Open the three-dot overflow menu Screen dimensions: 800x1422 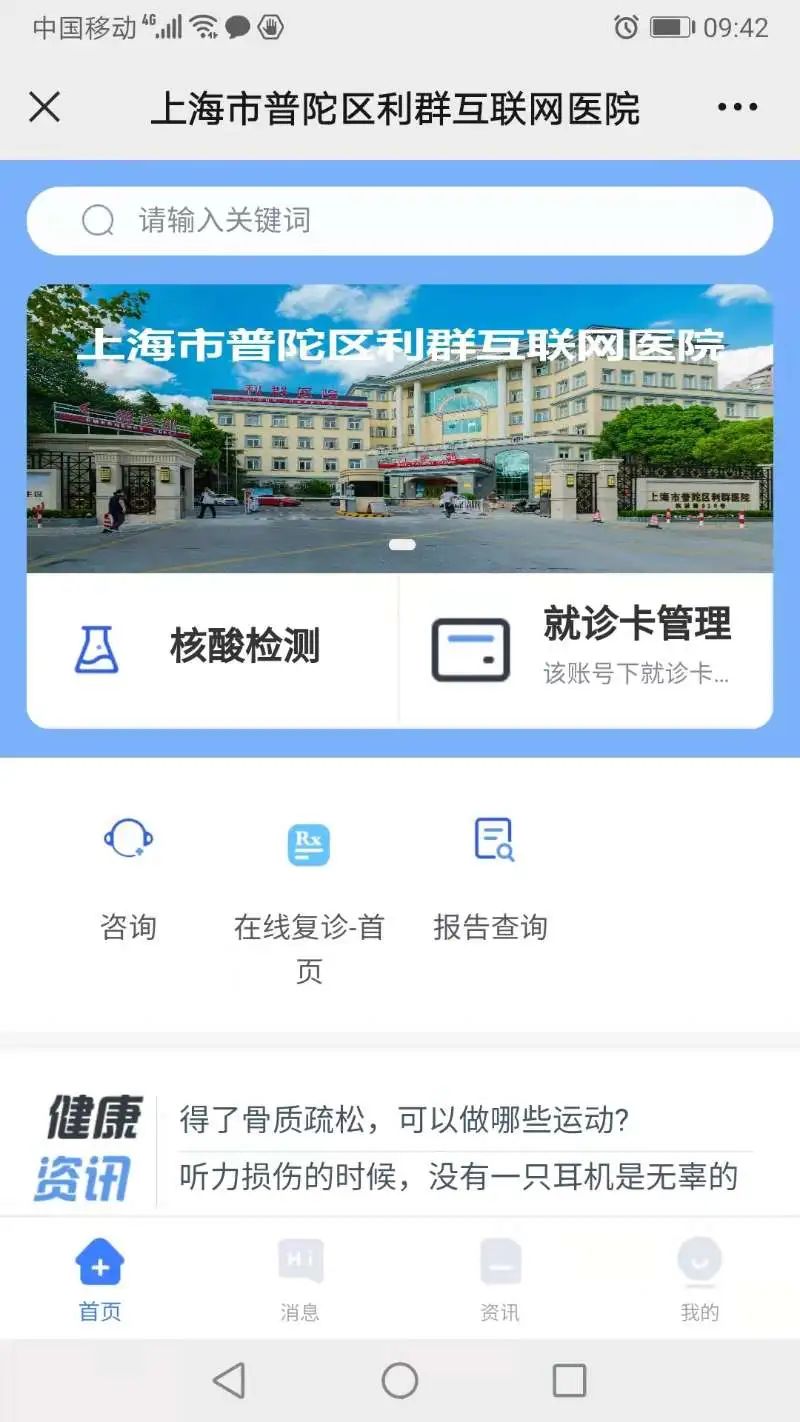(x=737, y=107)
